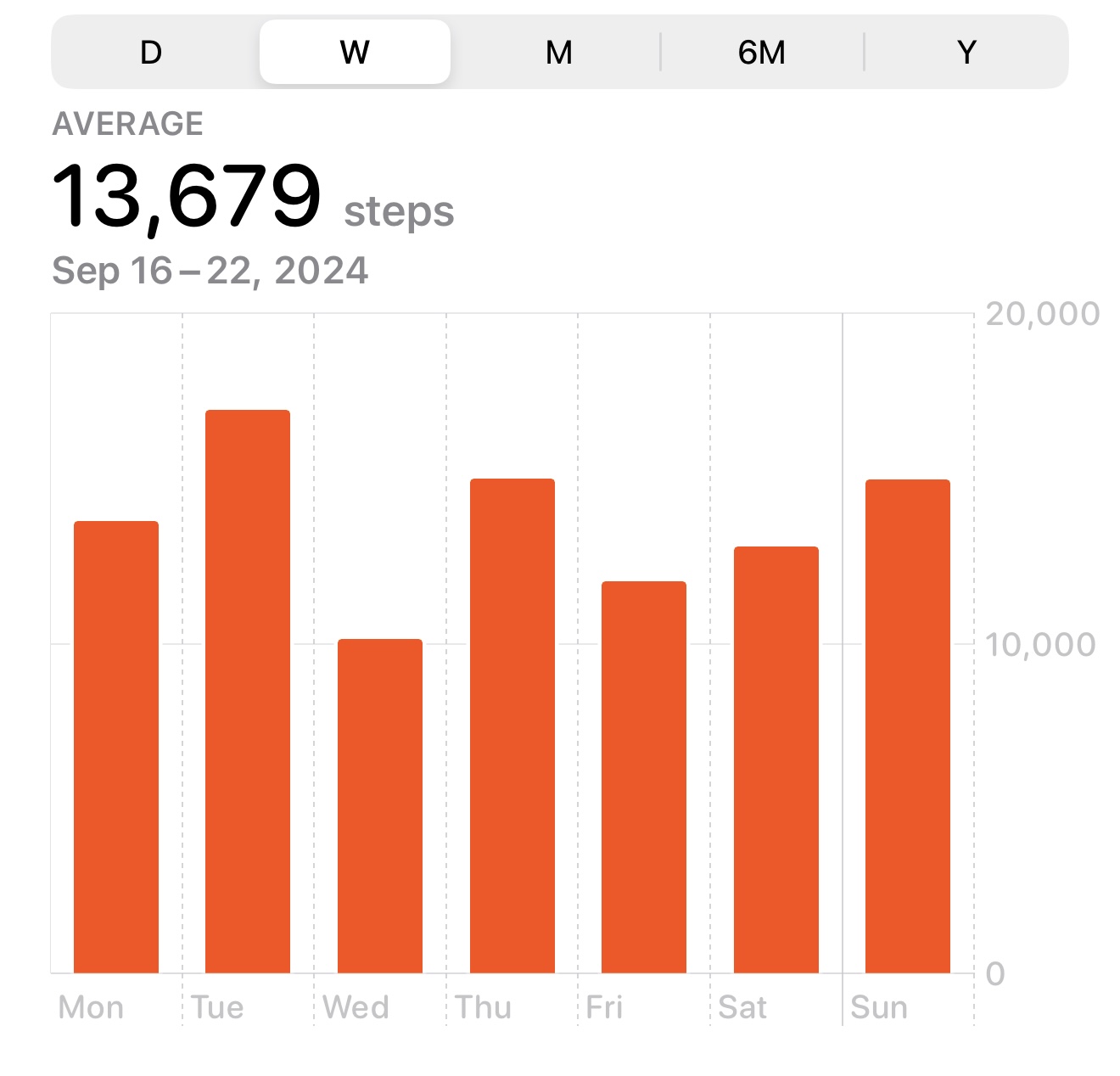Tap Monday's steps bar

coord(116,747)
